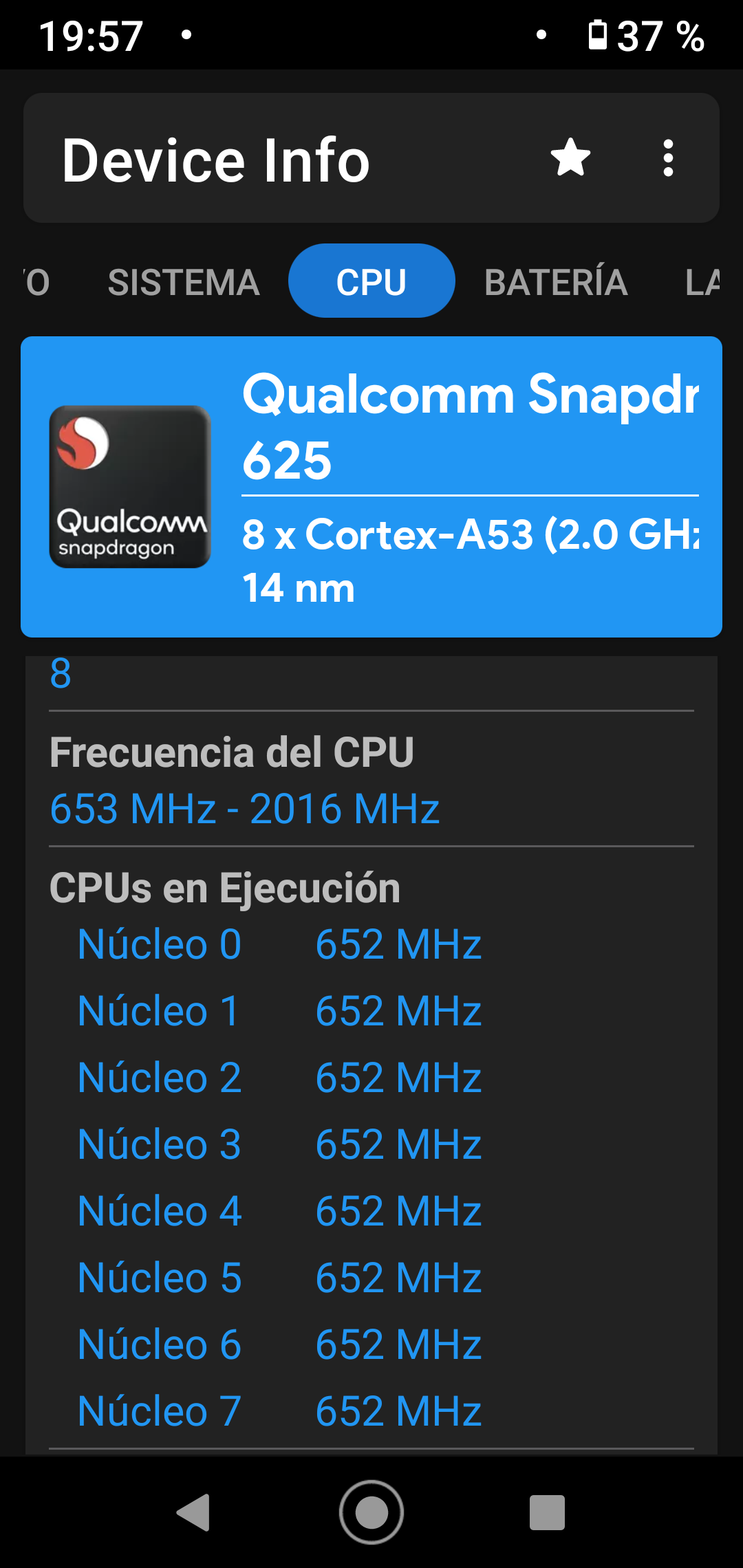Open recent apps with the square button
Screen dimensions: 743x1568
[x=547, y=1512]
